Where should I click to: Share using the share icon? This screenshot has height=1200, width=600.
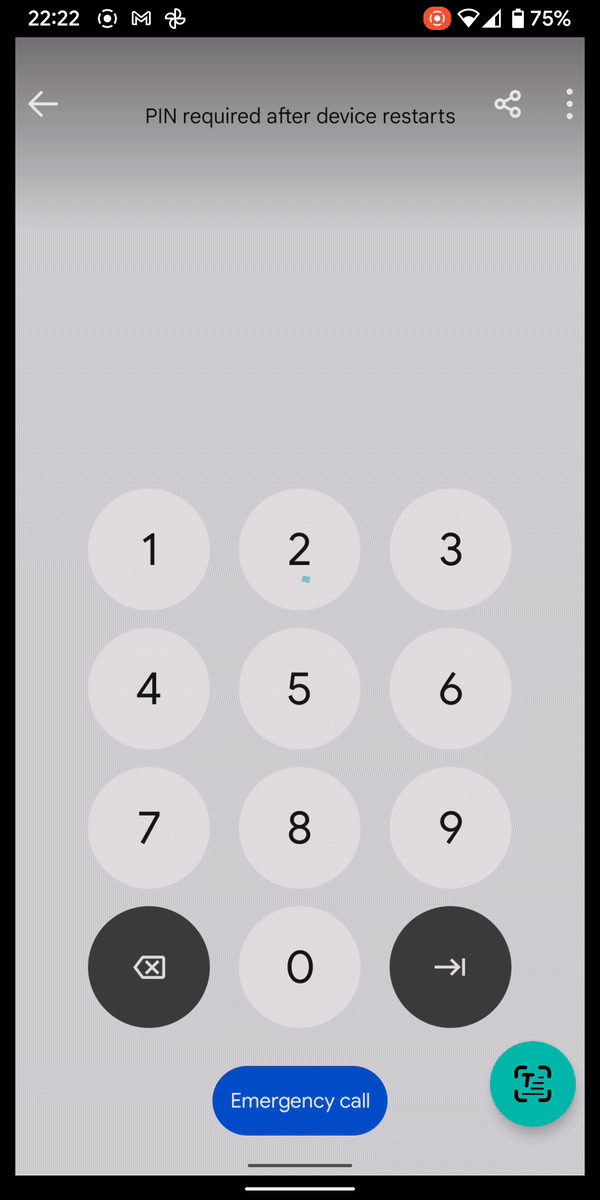[508, 104]
